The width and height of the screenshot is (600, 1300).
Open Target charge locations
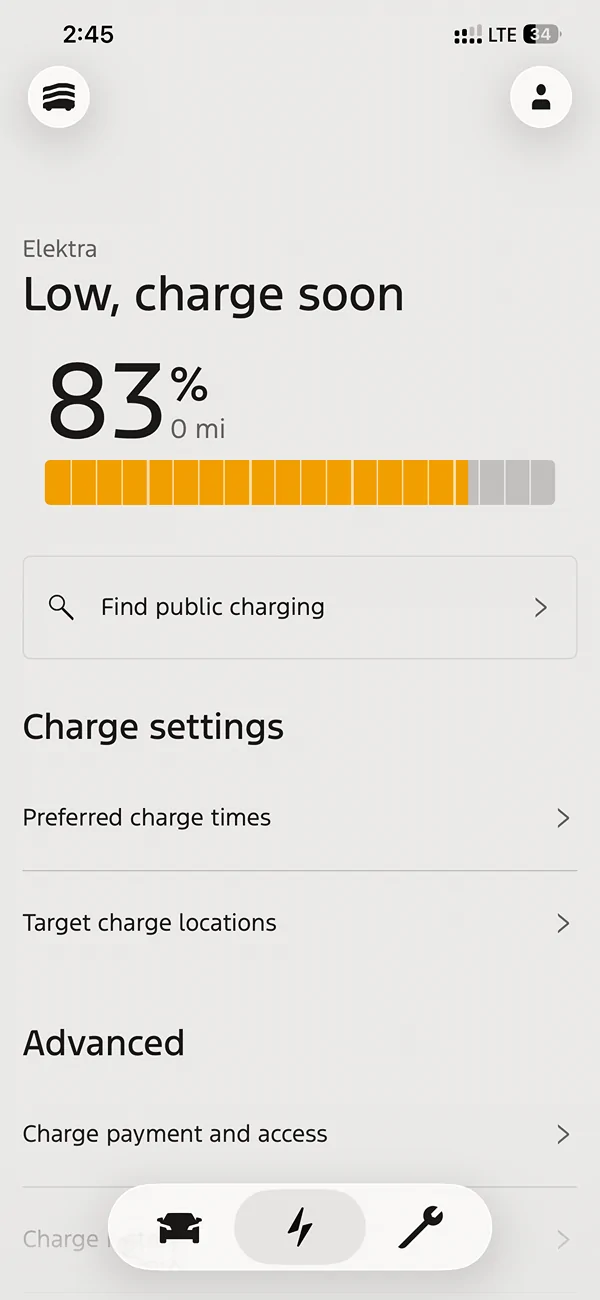(x=298, y=923)
